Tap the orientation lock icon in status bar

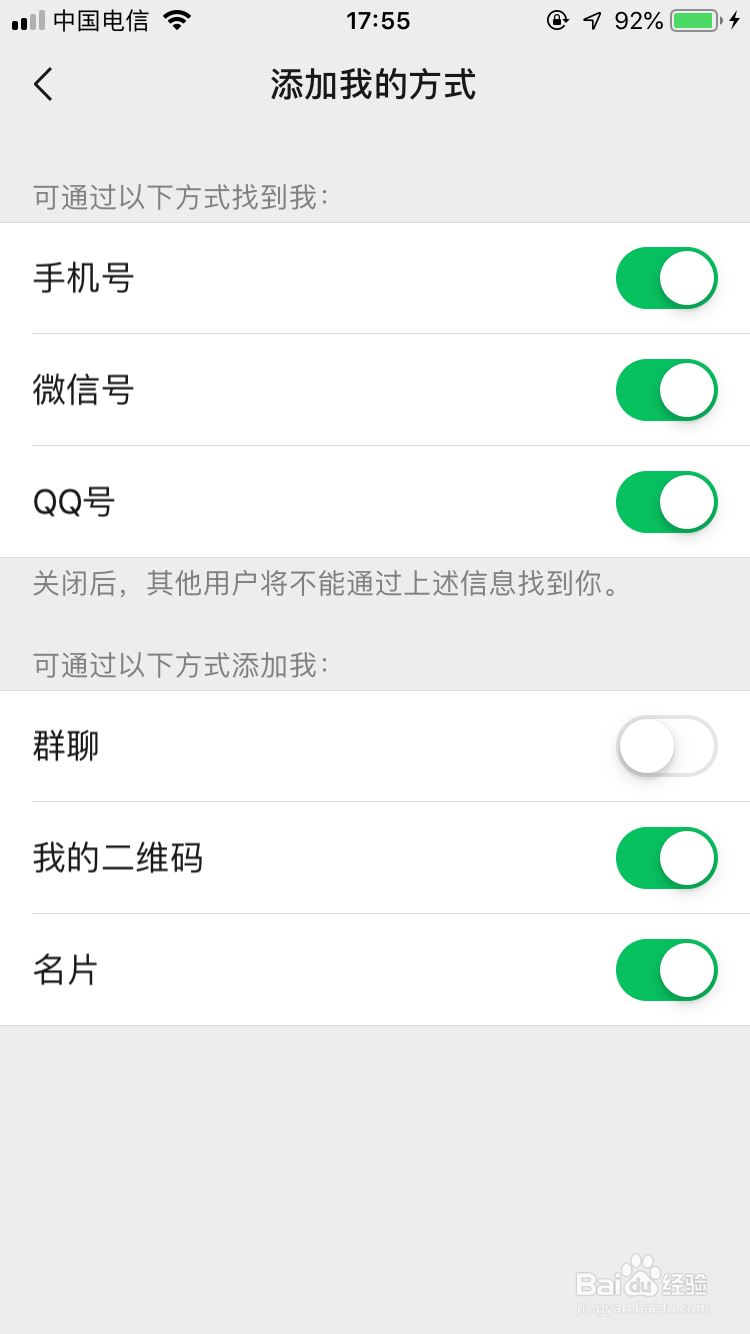557,20
